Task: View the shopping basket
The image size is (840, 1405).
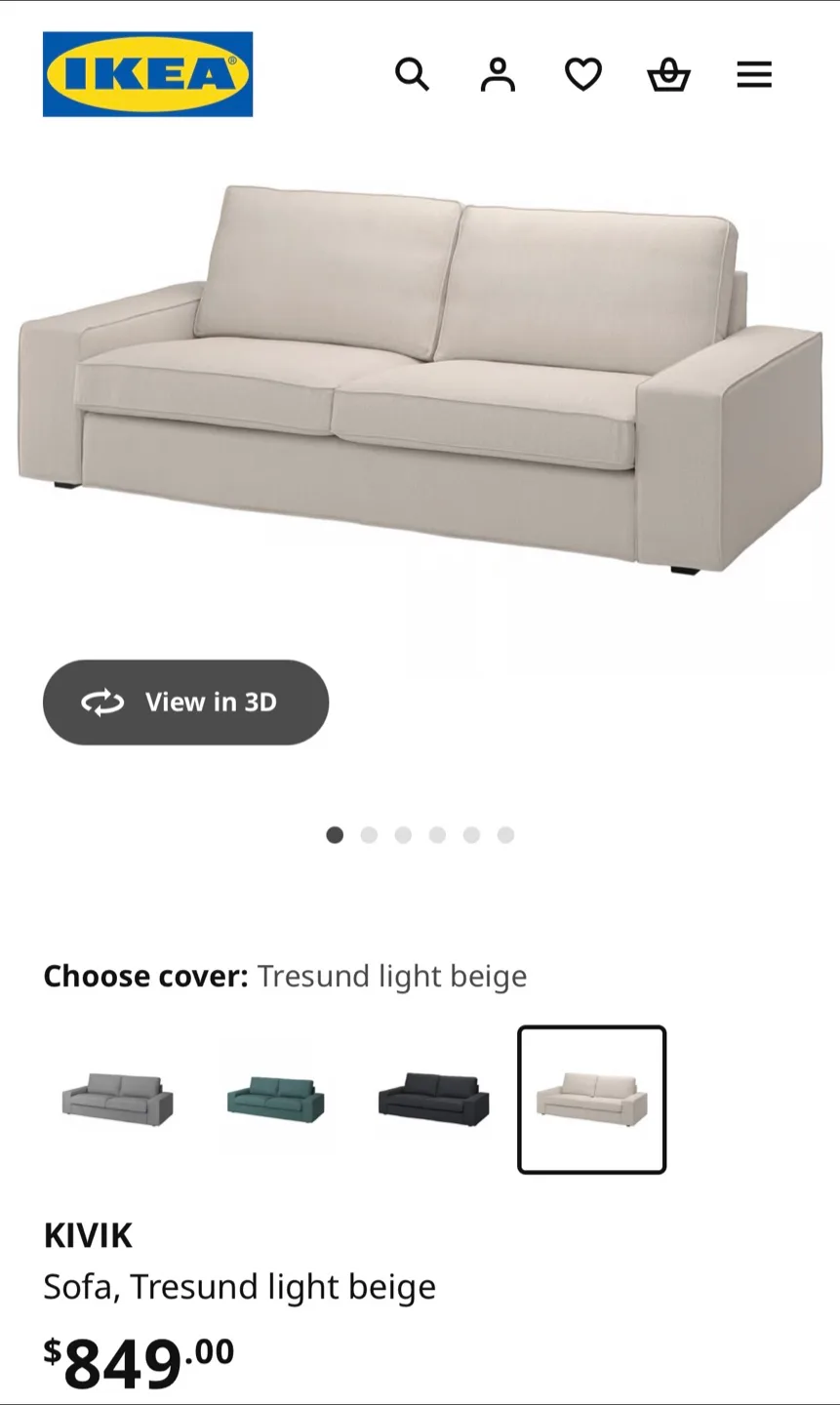Action: 668,74
